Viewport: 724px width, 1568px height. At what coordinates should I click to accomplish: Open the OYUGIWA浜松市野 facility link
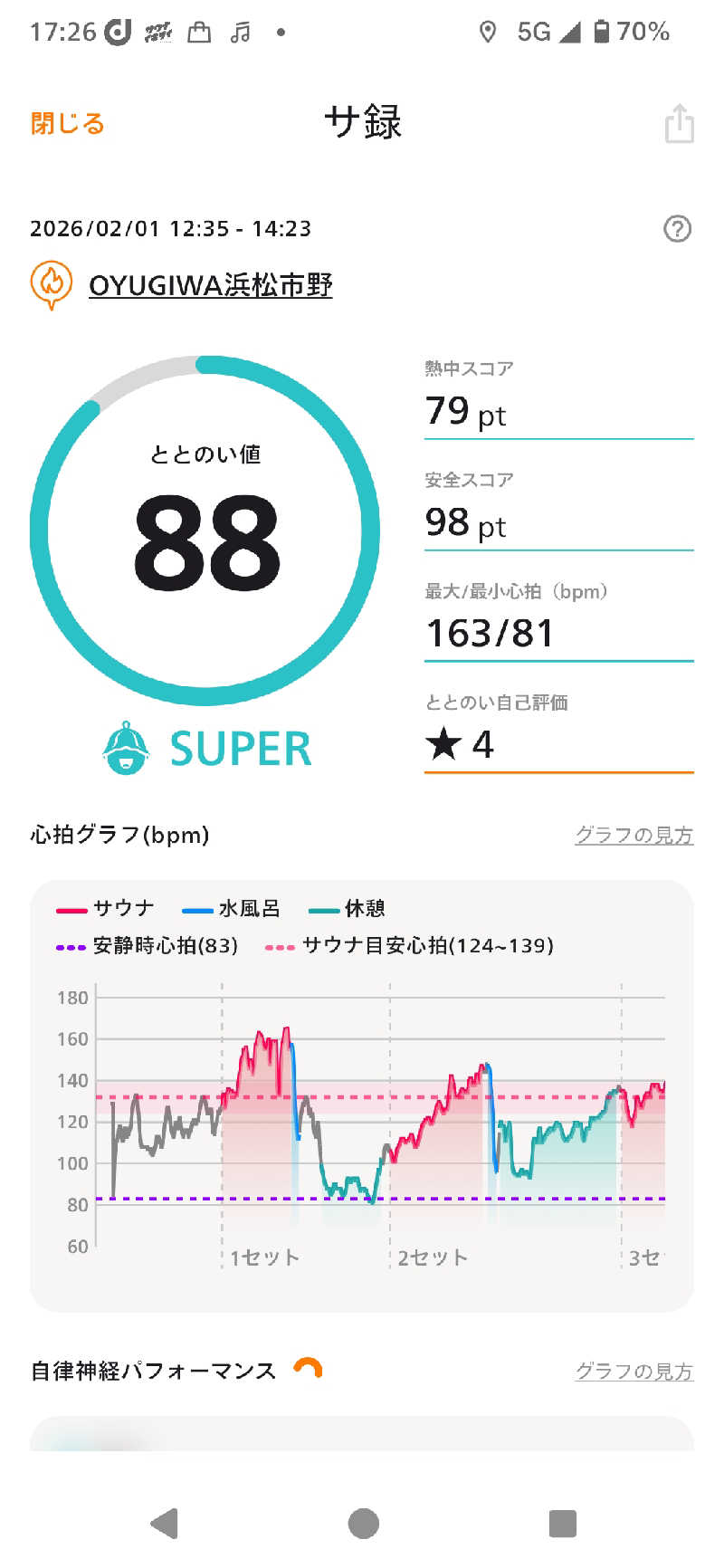210,285
